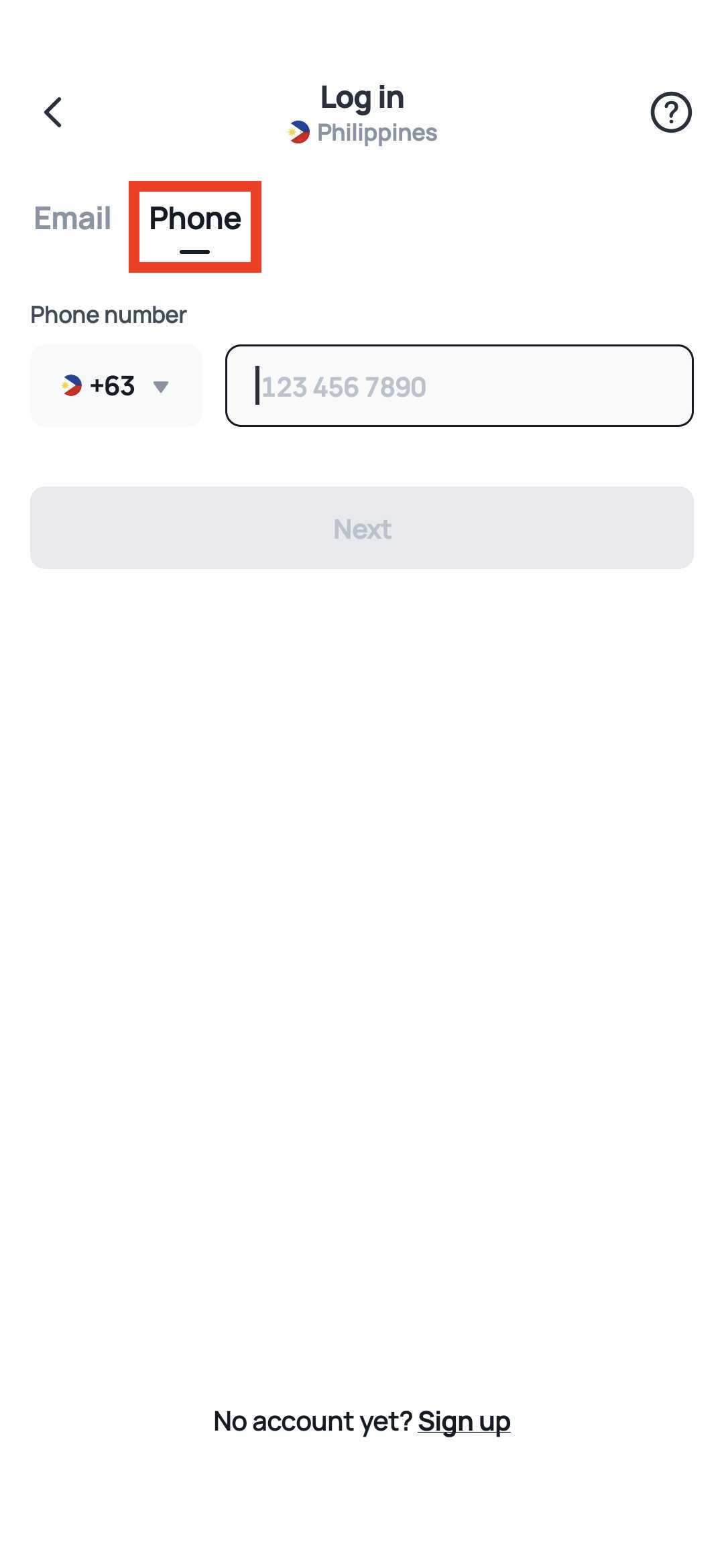This screenshot has height=1568, width=724.
Task: Focus the phone number input field
Action: click(459, 386)
